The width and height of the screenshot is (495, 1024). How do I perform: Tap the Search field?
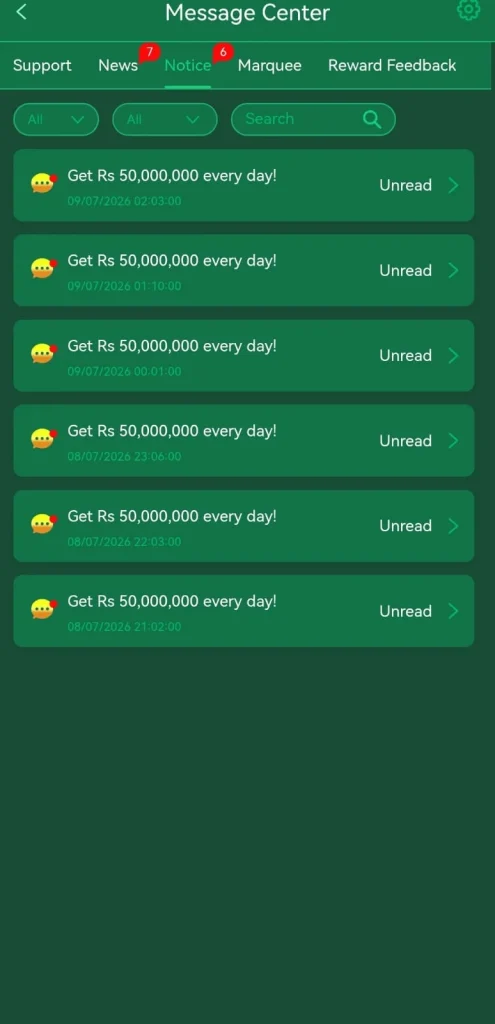pyautogui.click(x=313, y=120)
